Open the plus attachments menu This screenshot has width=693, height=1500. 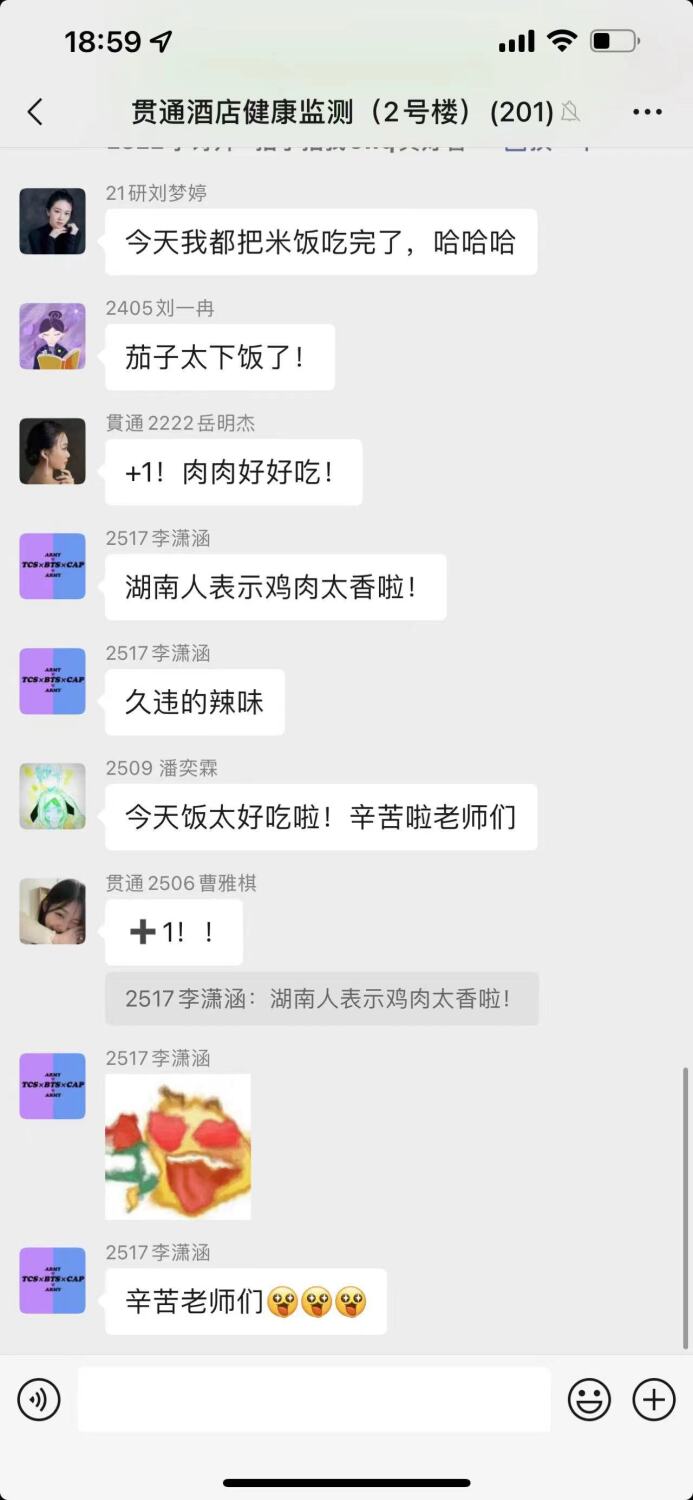[x=654, y=1400]
